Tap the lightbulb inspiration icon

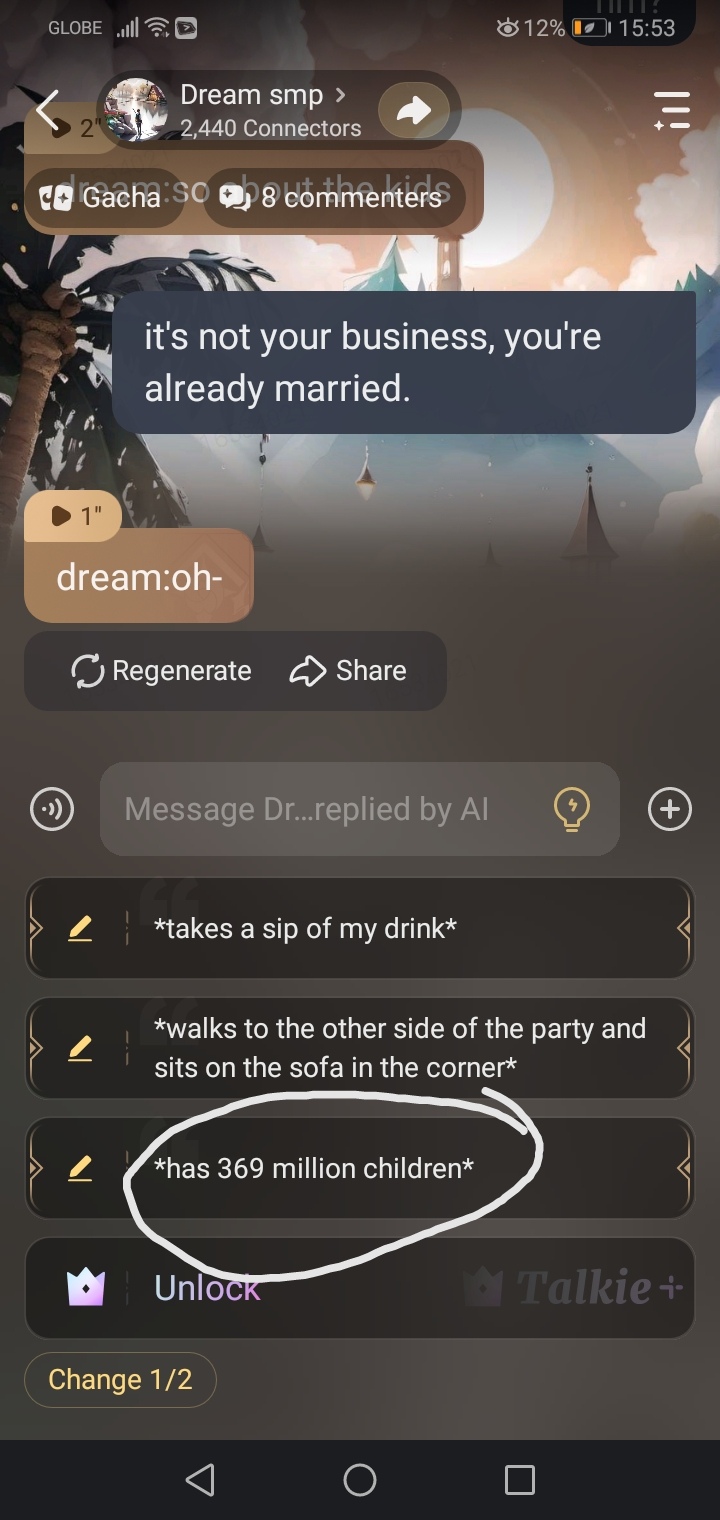572,809
